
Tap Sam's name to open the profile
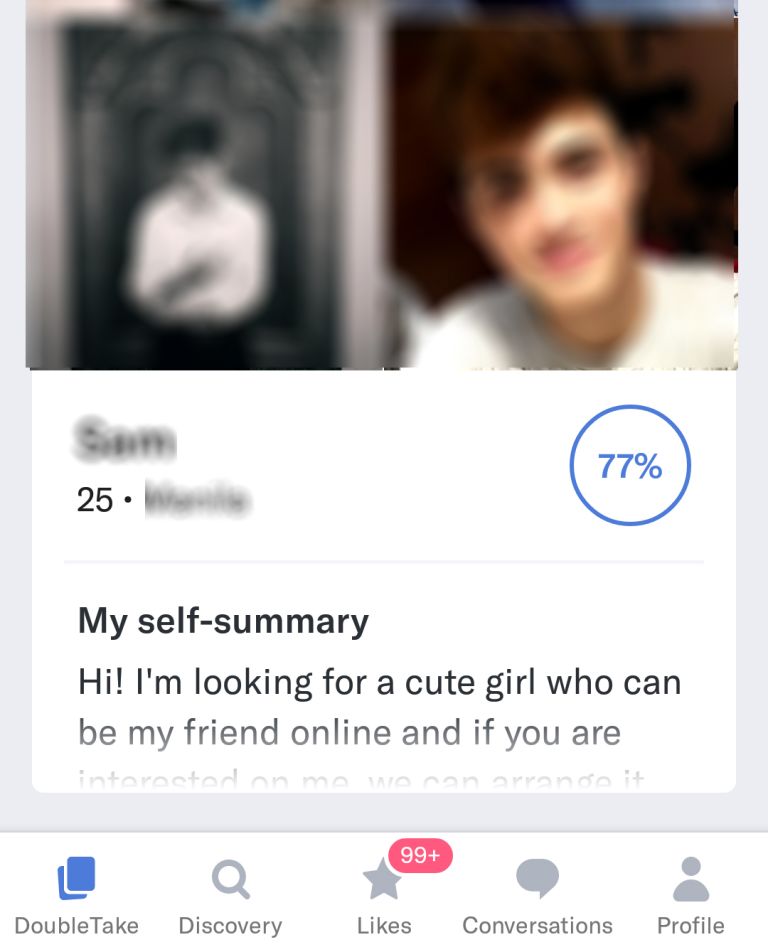pos(125,440)
